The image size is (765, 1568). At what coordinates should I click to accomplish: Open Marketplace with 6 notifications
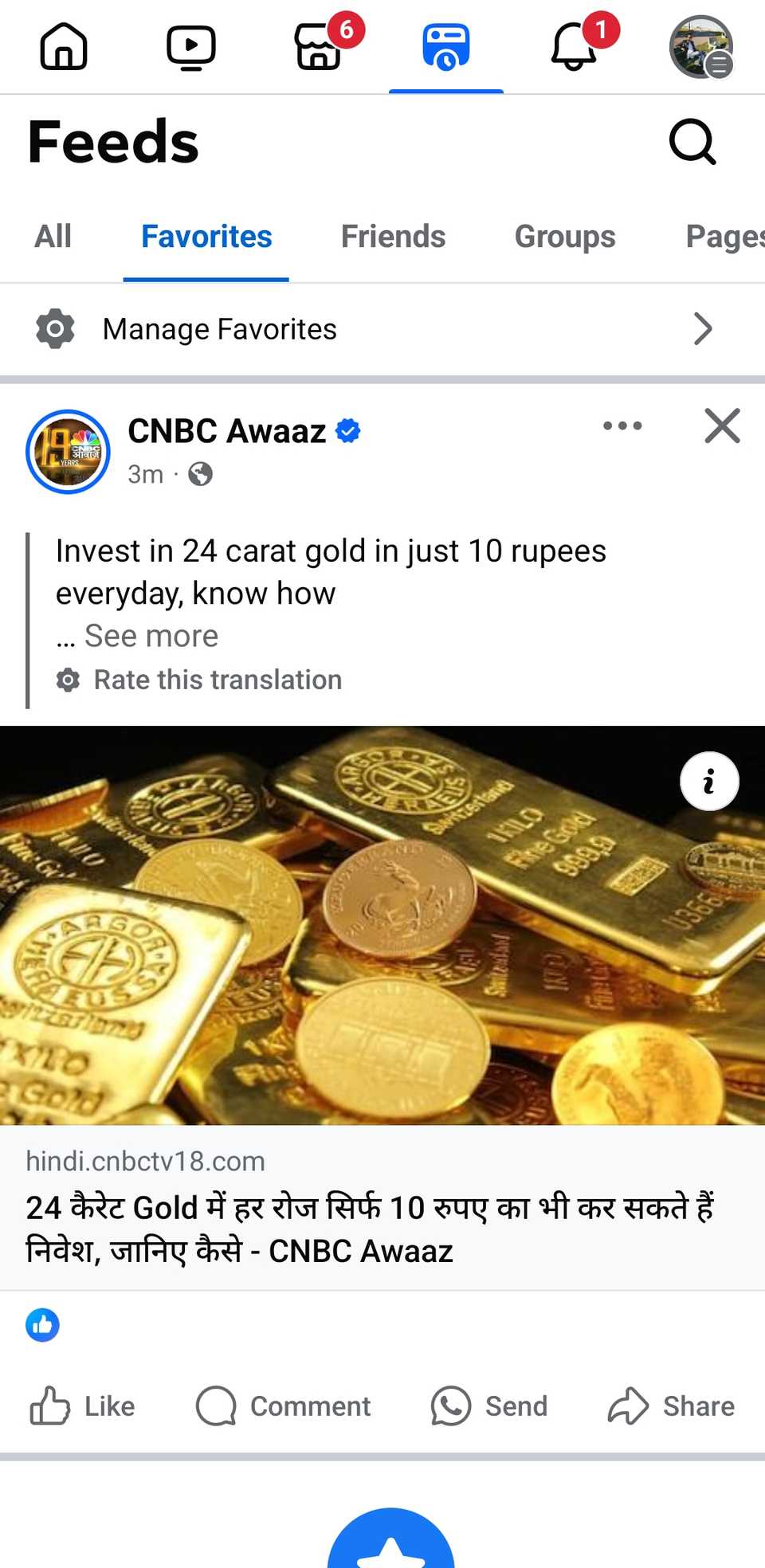[x=320, y=46]
